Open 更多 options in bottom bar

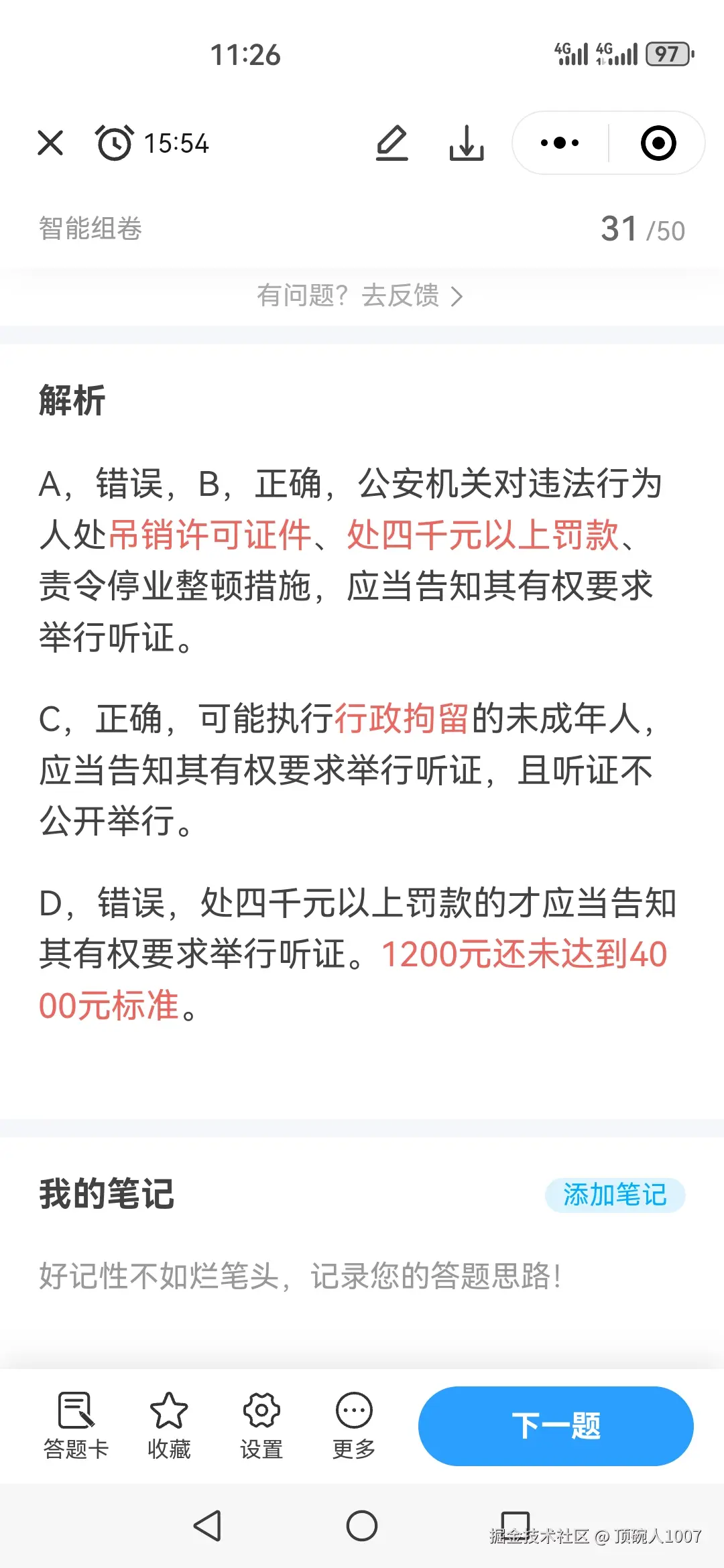353,1424
